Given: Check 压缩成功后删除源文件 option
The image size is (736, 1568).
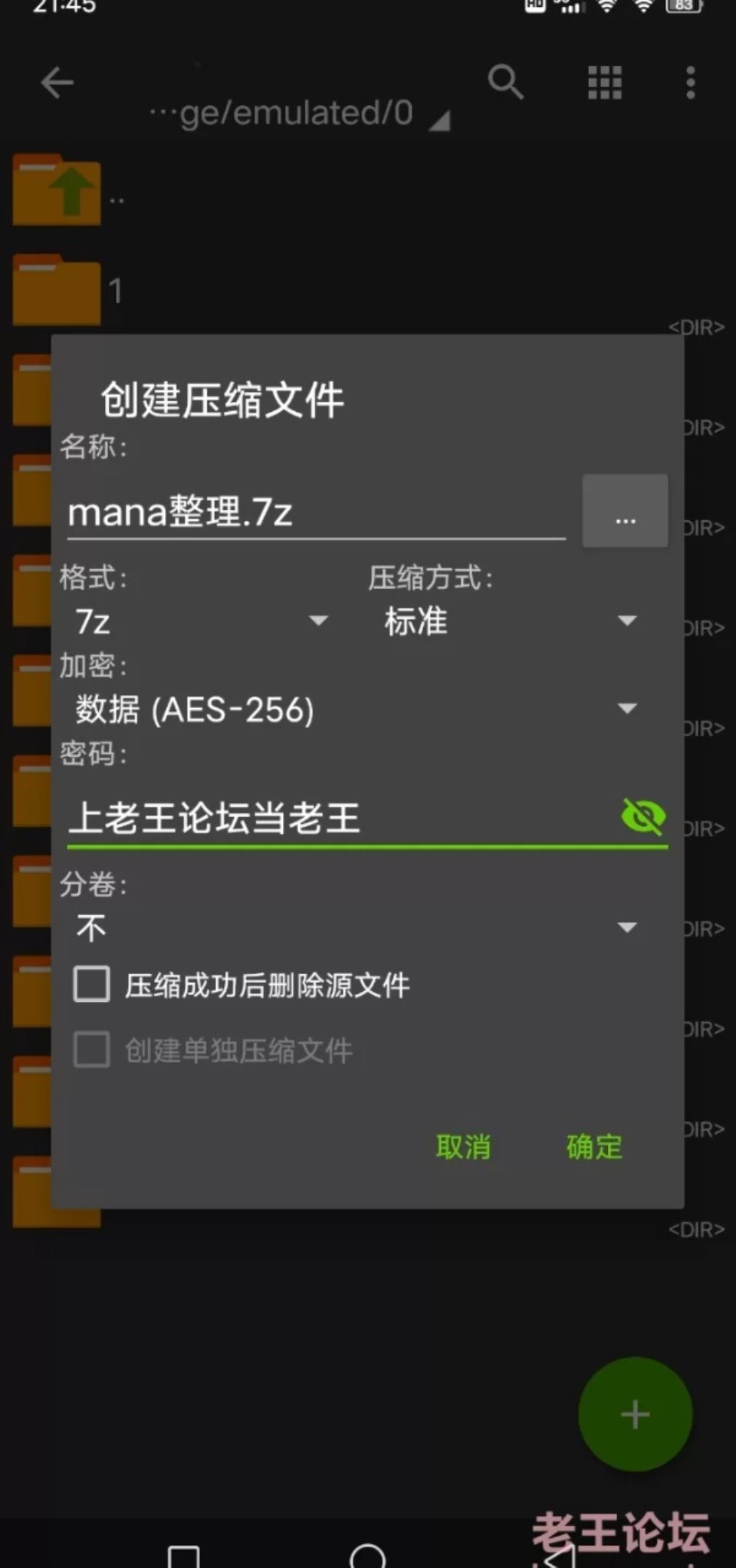Looking at the screenshot, I should tap(92, 985).
